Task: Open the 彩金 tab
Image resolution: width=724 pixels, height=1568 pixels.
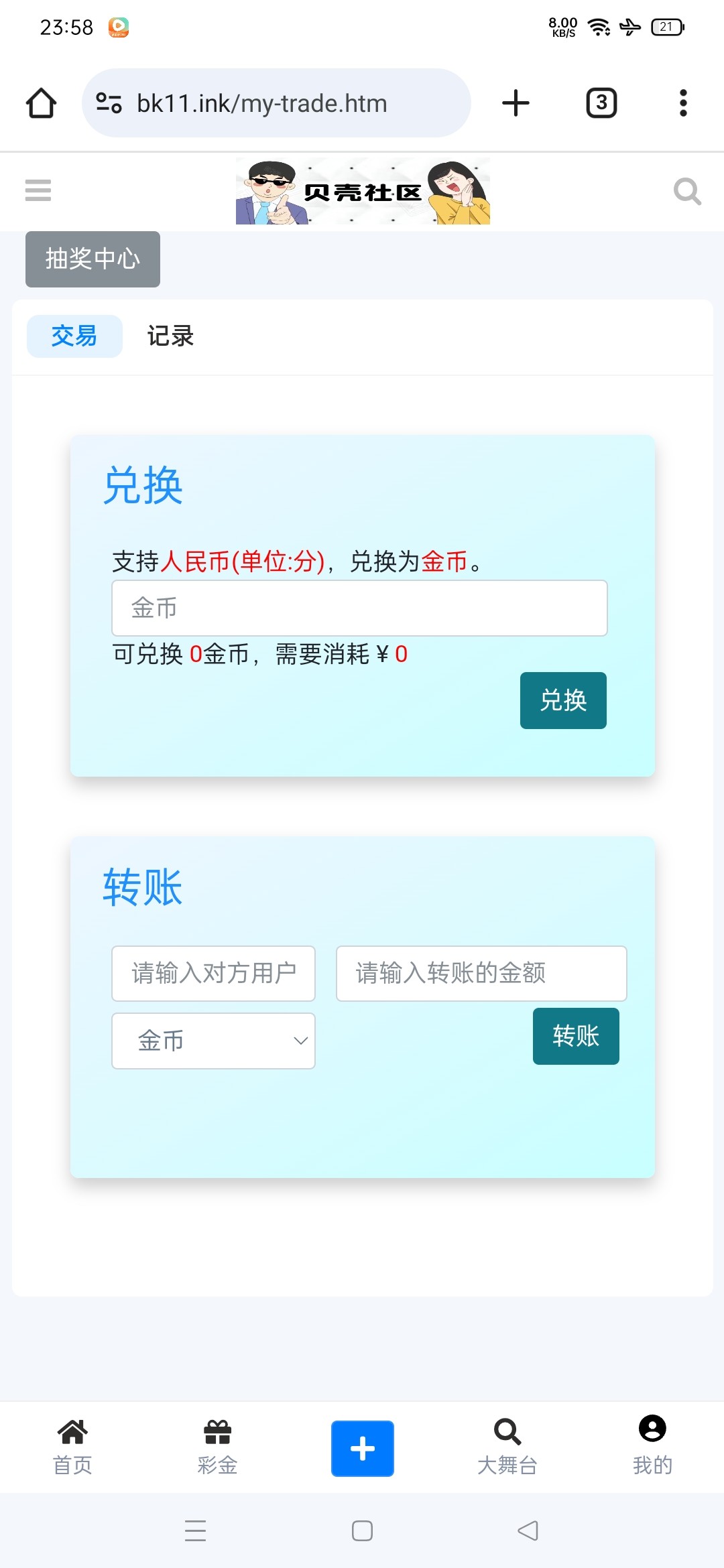Action: click(x=217, y=1447)
